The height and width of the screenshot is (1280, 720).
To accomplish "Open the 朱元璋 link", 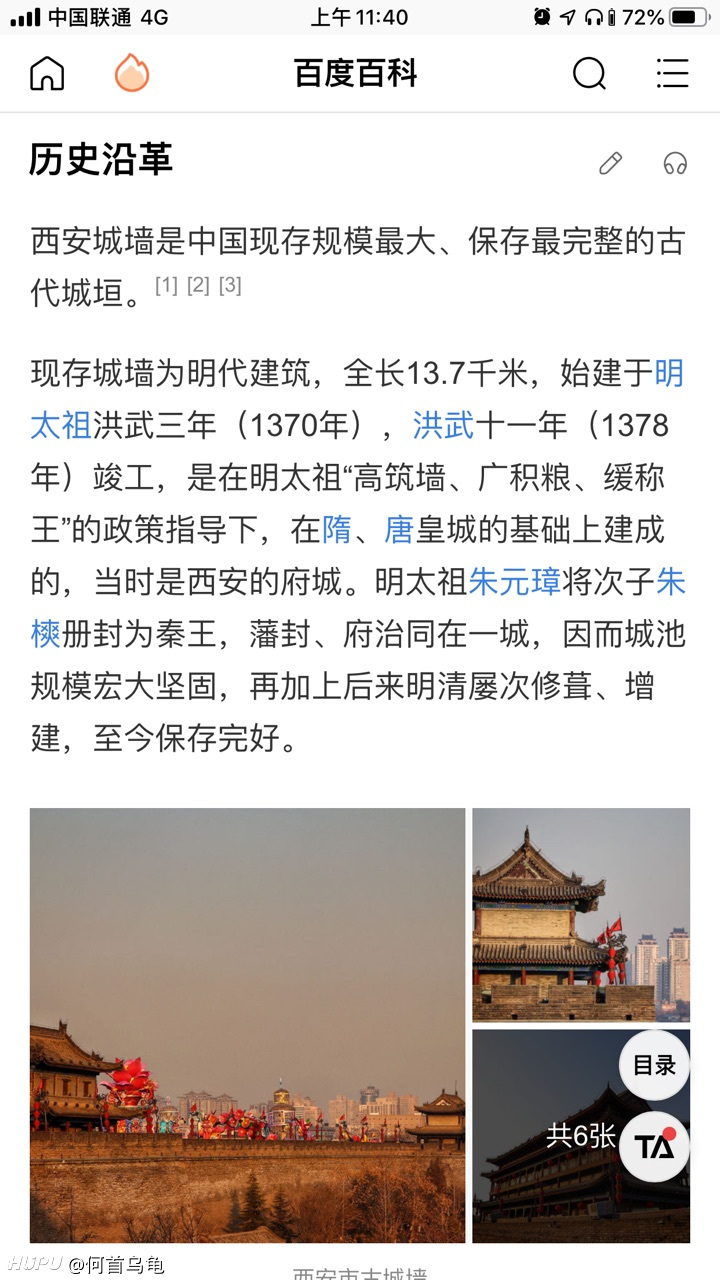I will (x=515, y=581).
